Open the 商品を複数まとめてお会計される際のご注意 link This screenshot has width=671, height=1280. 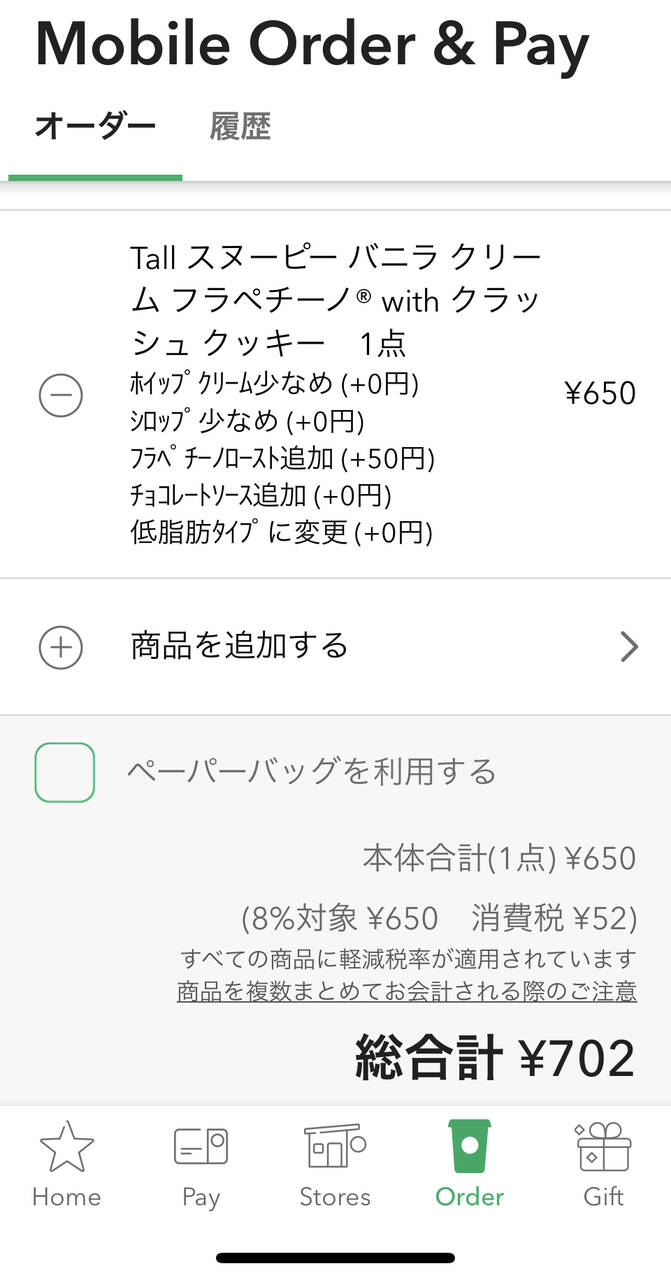[x=407, y=991]
